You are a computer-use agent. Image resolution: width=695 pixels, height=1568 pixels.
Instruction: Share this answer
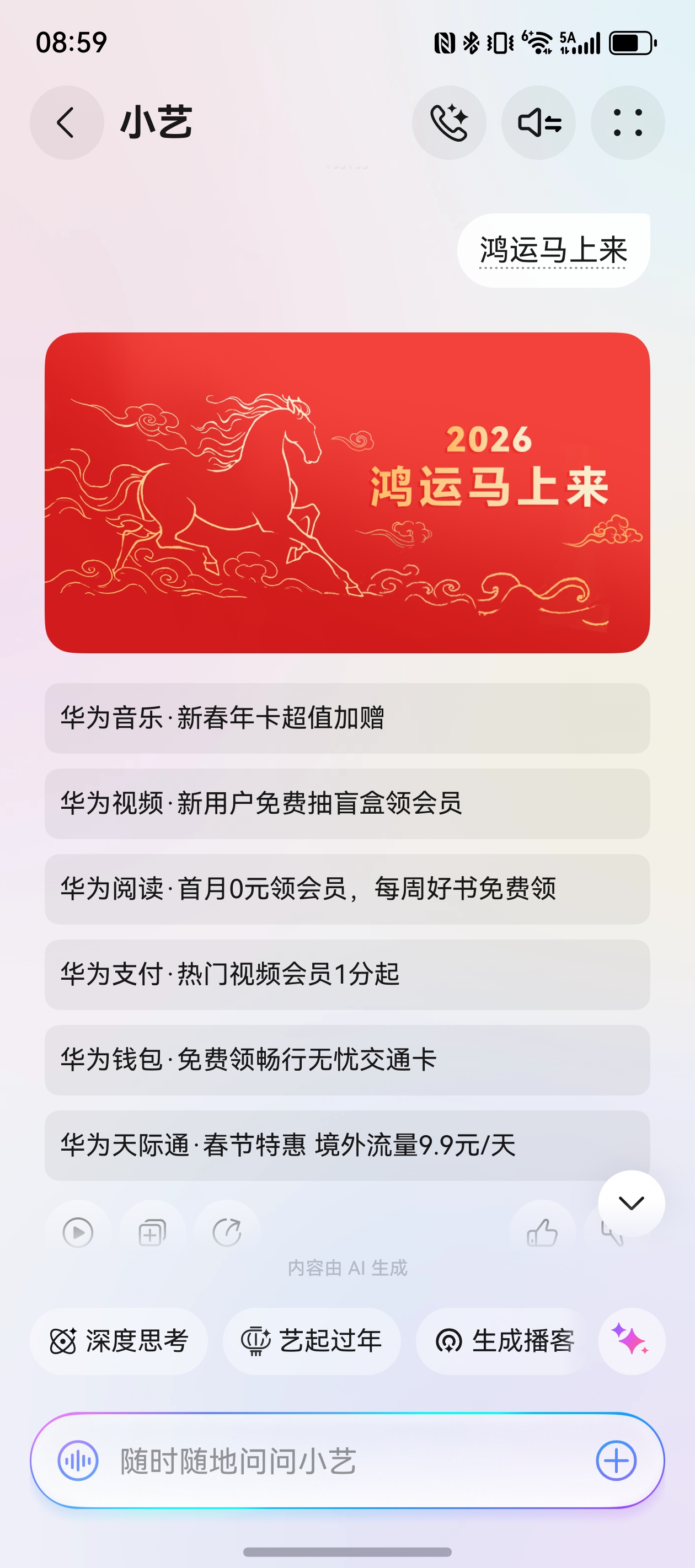tap(227, 1233)
